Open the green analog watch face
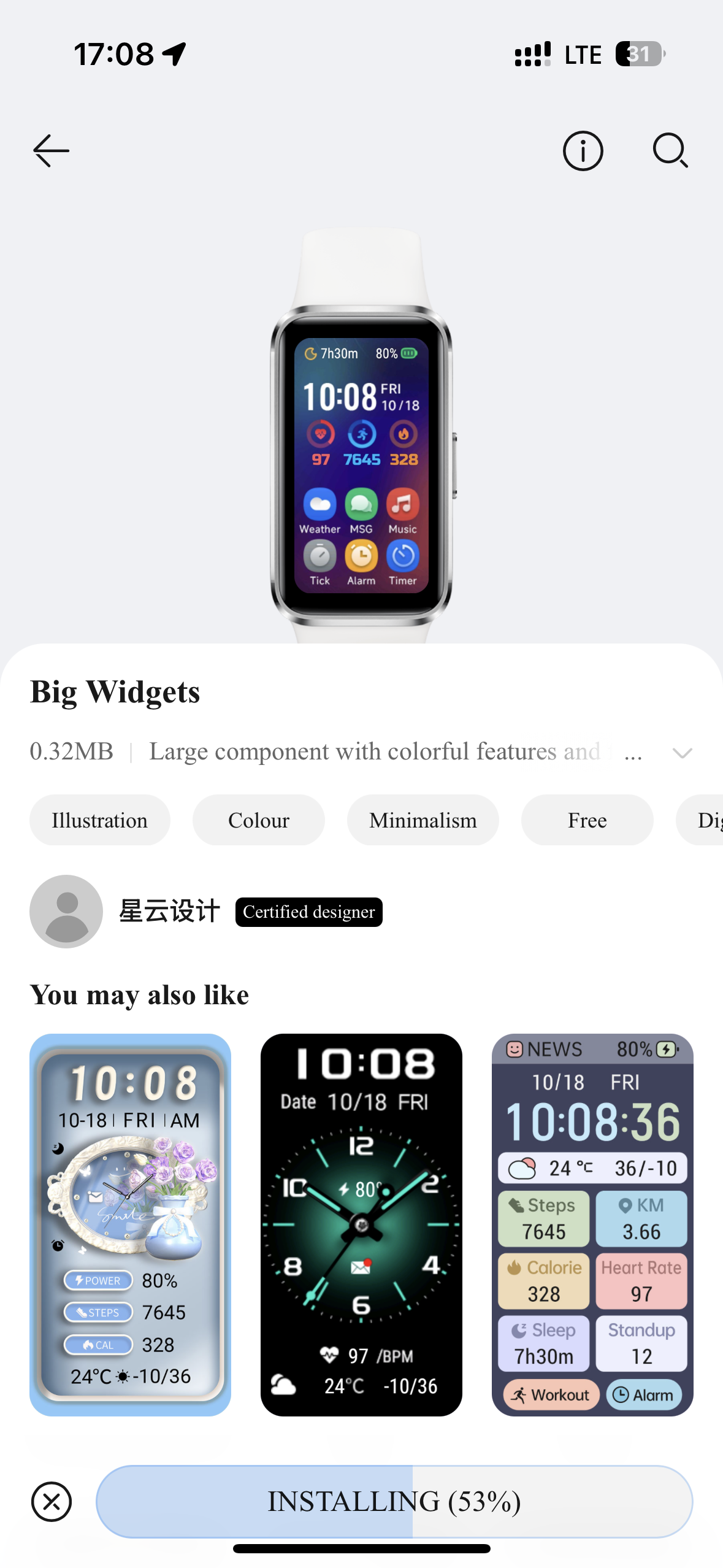The image size is (723, 1568). pos(361,1224)
